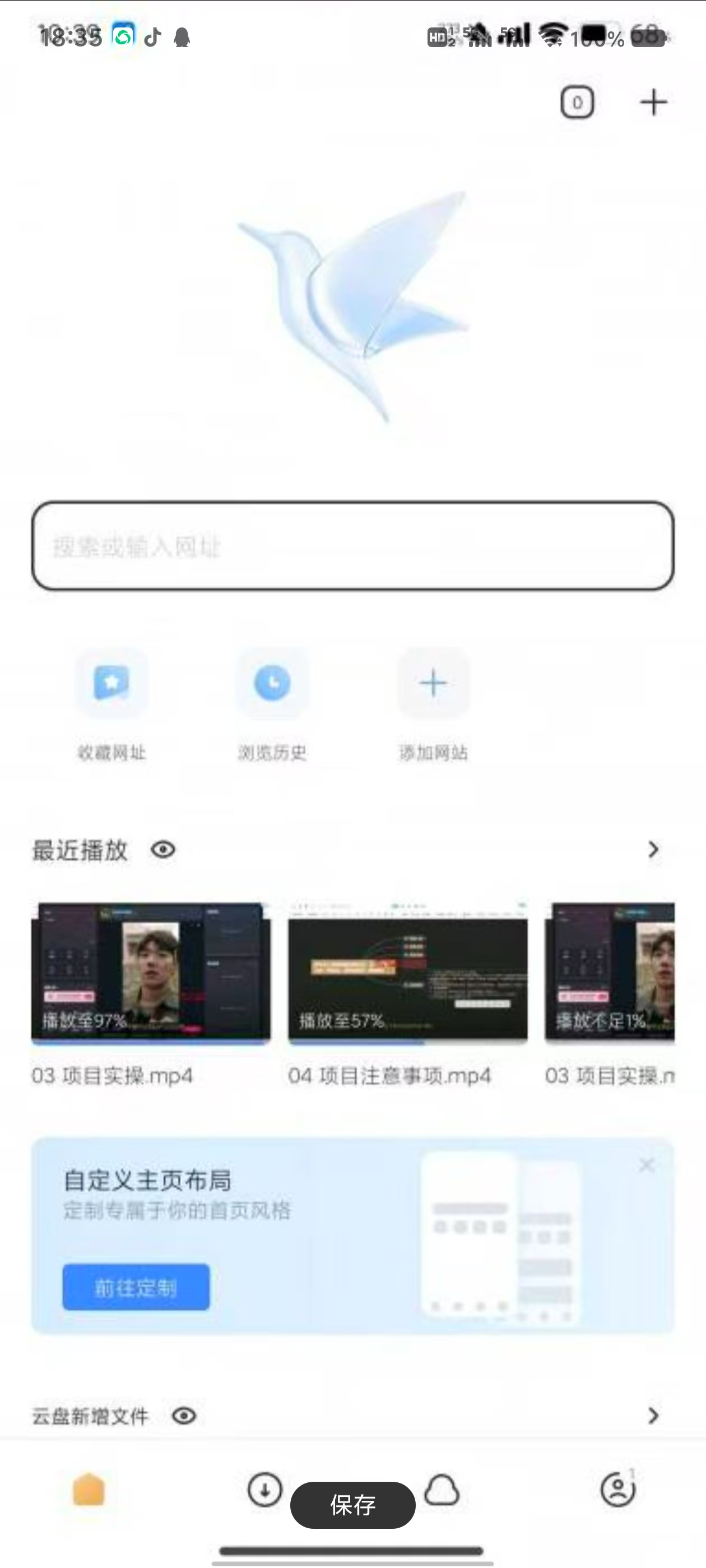This screenshot has height=1568, width=706.
Task: Open the tab counter showing 0
Action: point(576,102)
